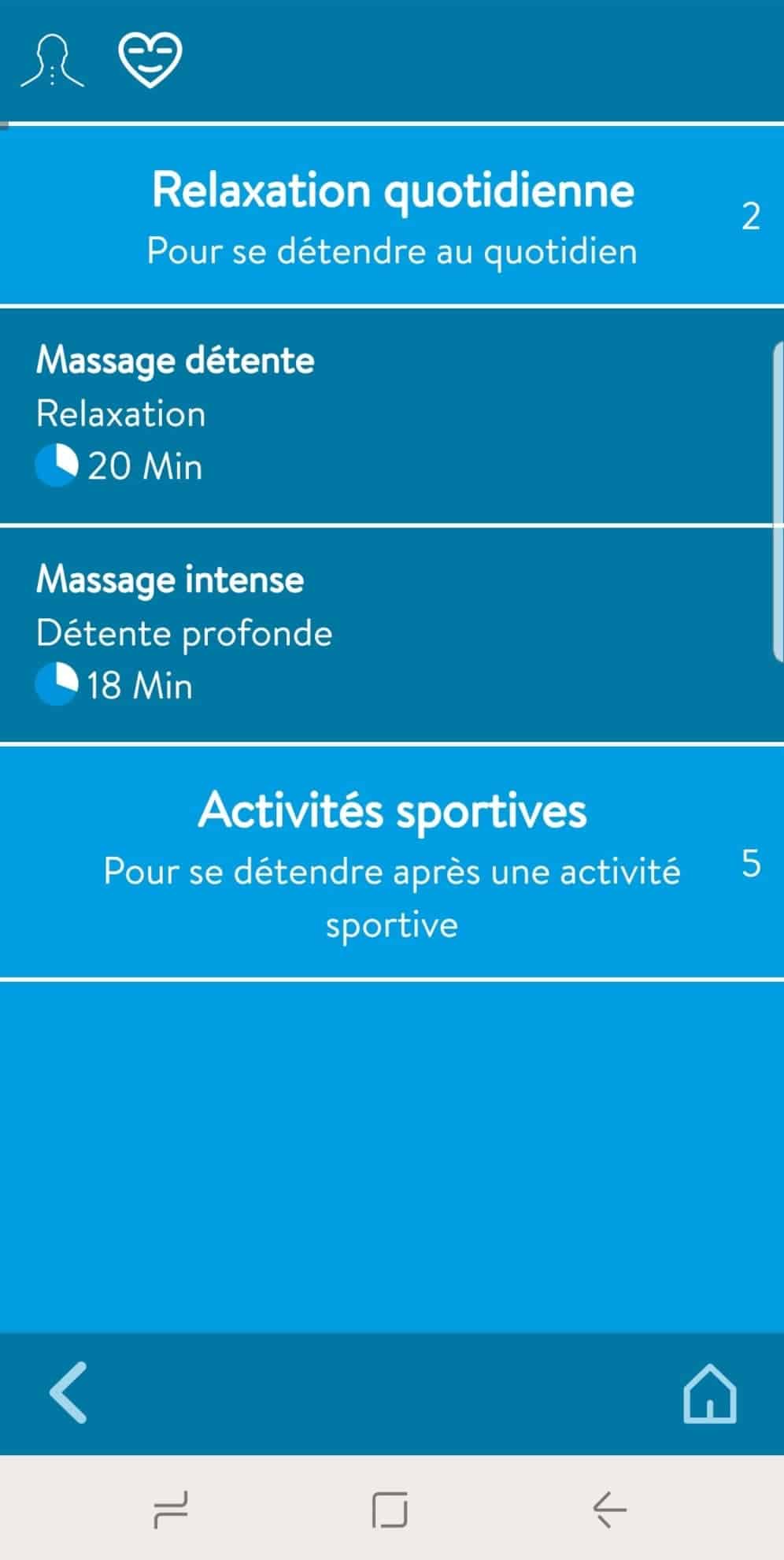Select the Massage intense 18 Min program
This screenshot has width=784, height=1560.
coord(386,635)
